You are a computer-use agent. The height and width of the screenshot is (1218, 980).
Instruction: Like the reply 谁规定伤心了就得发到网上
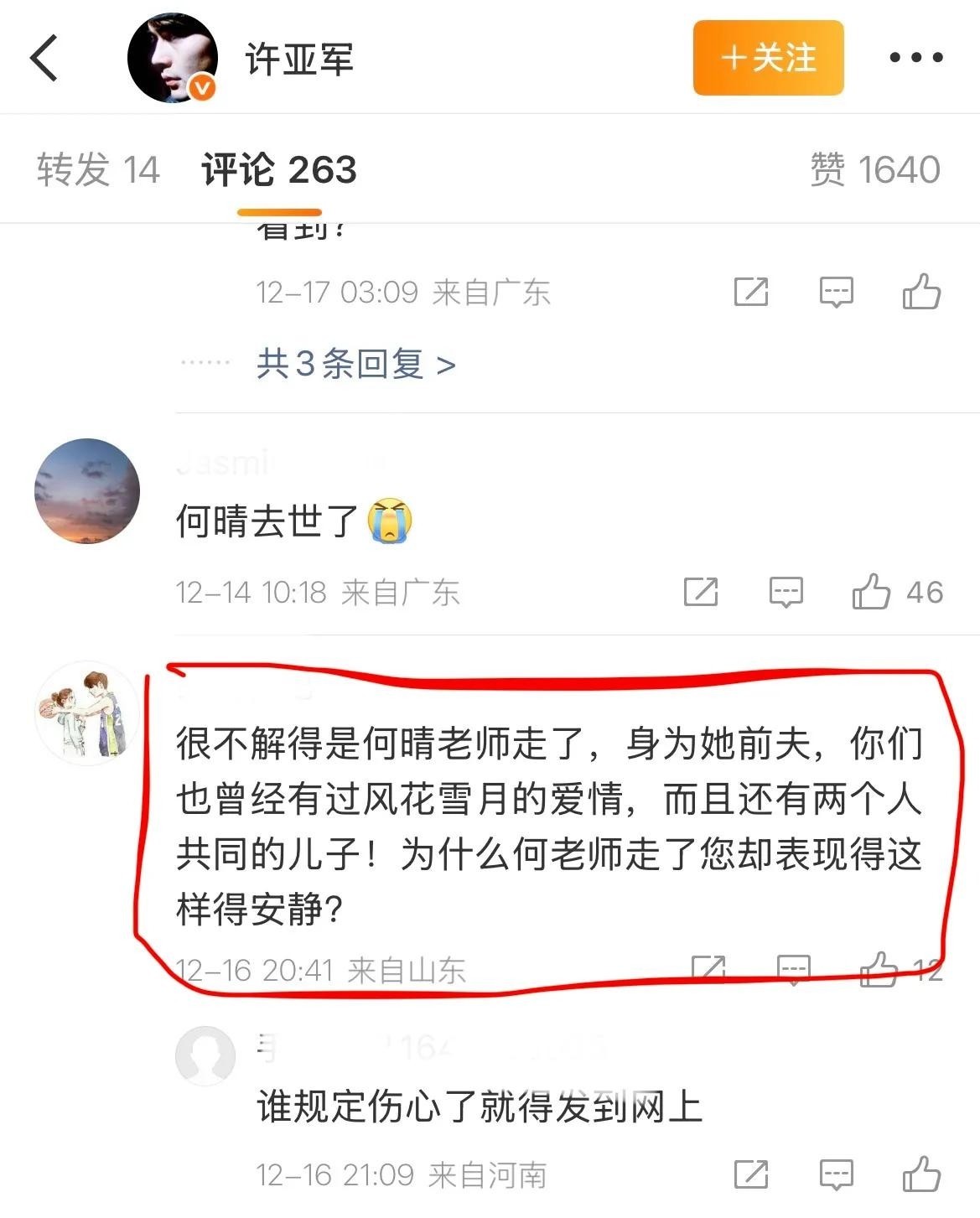(921, 1174)
